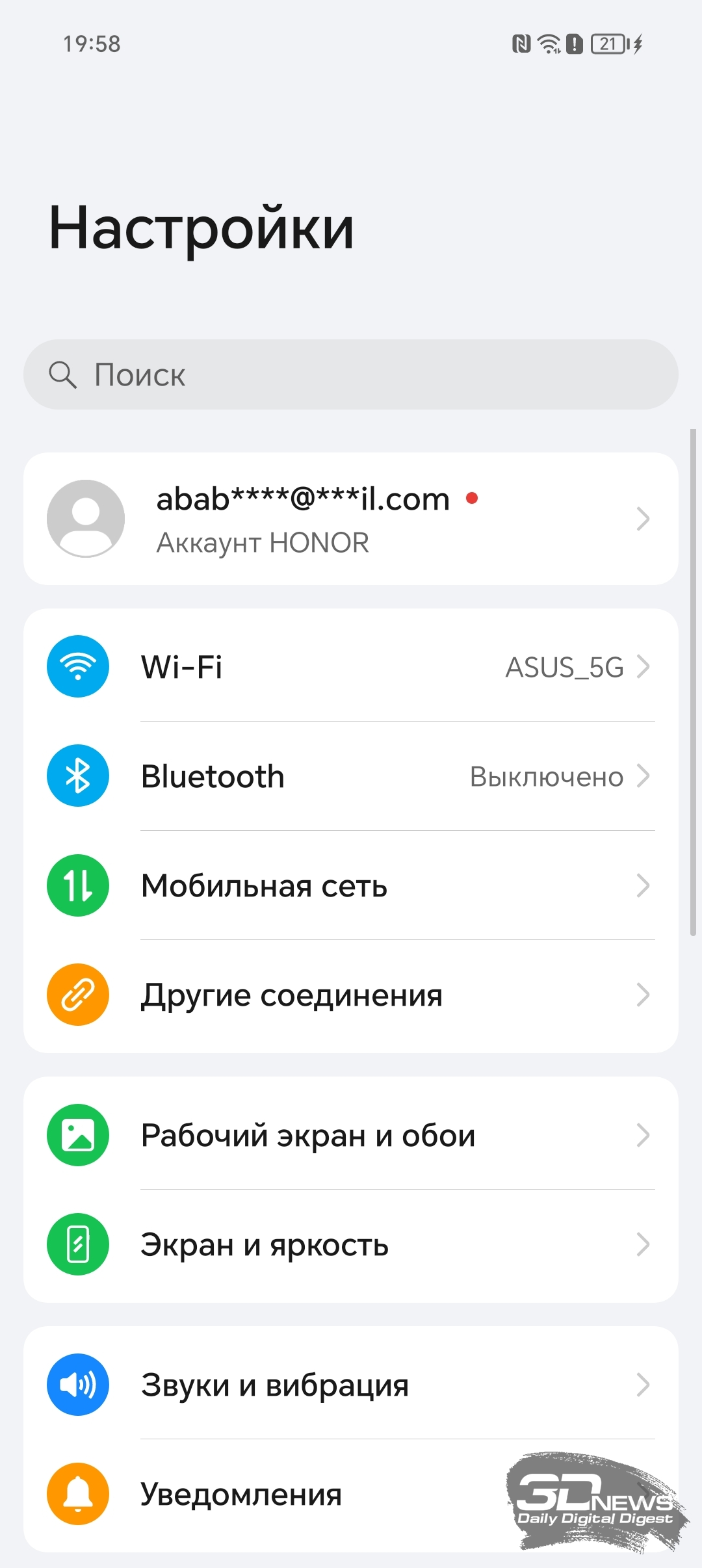The image size is (702, 1568).
Task: Open Bluetooth settings
Action: tap(351, 776)
